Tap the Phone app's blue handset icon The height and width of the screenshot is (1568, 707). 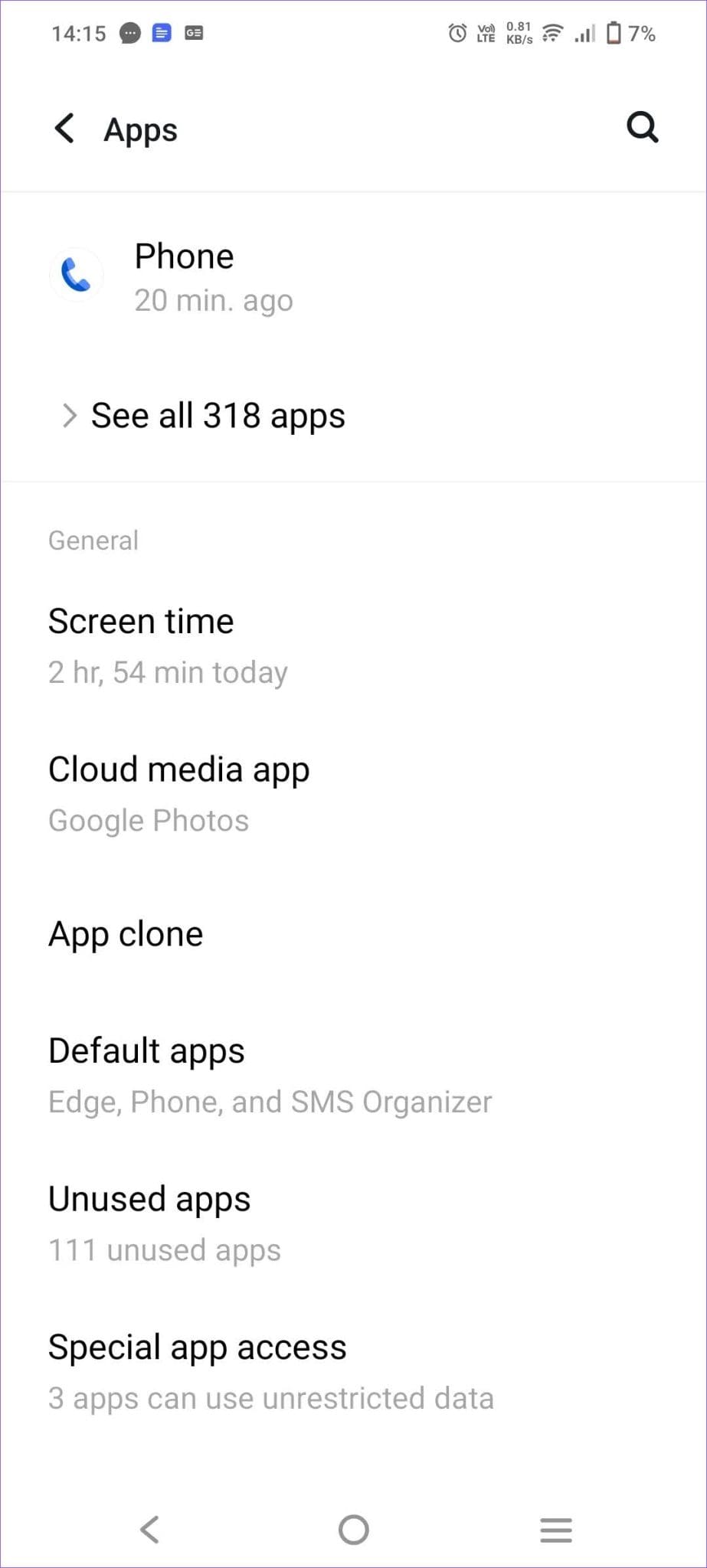[x=76, y=274]
